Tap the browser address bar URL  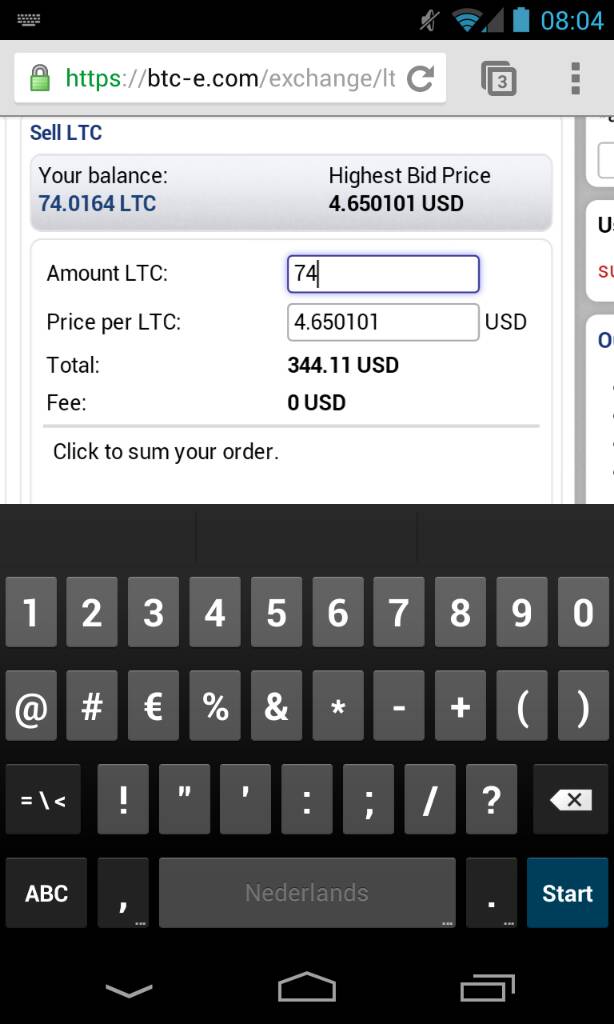pos(231,79)
